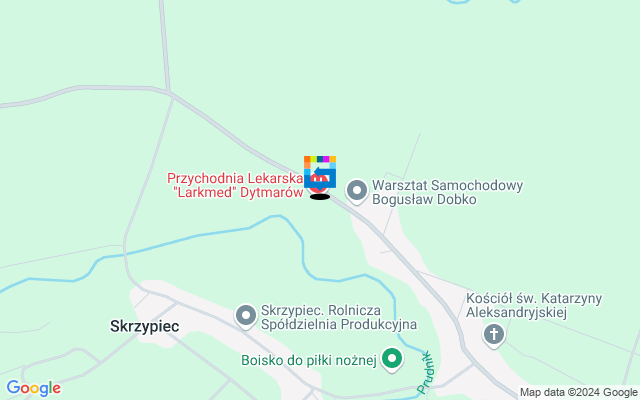
Task: Select Boisko do piłki nożnej marker
Action: [x=392, y=358]
